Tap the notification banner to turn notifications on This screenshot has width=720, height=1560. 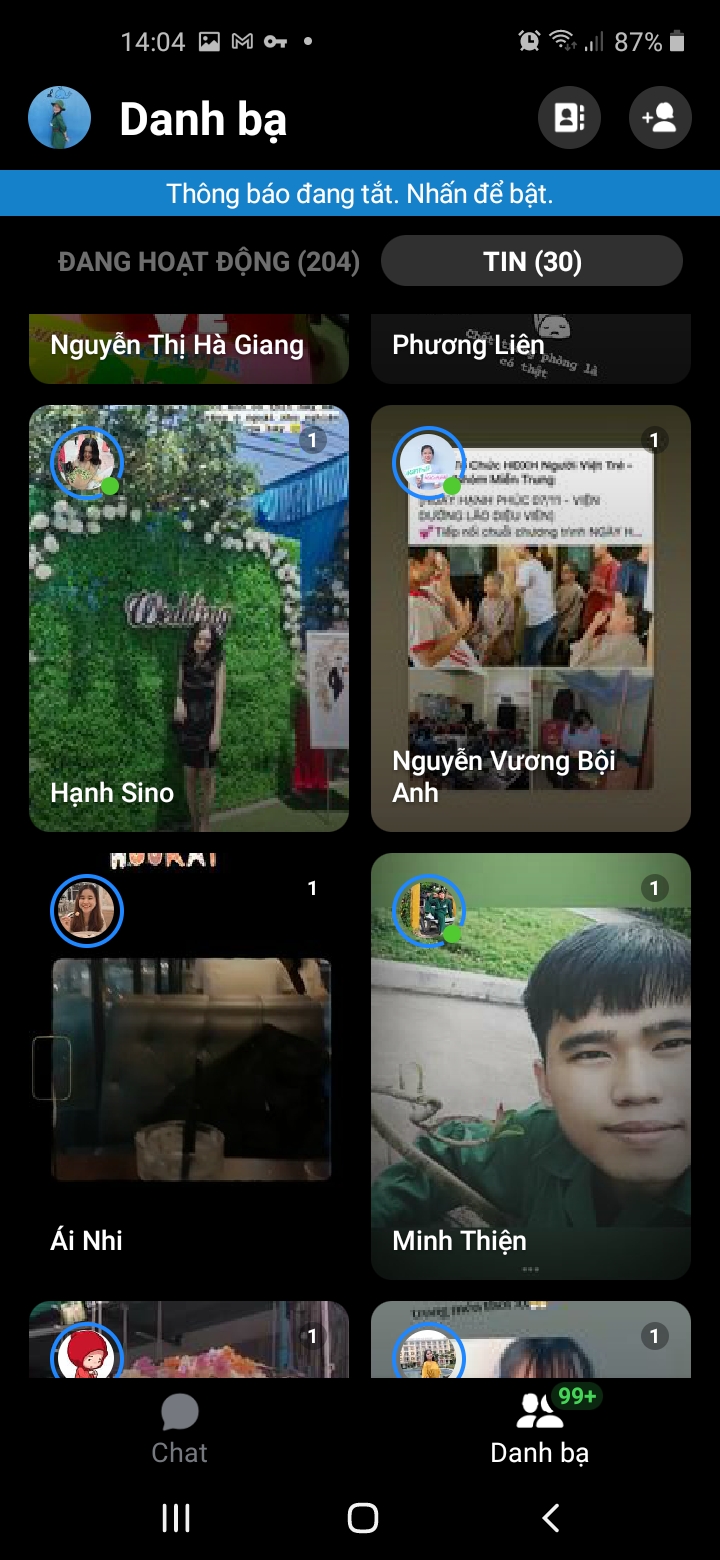(360, 193)
